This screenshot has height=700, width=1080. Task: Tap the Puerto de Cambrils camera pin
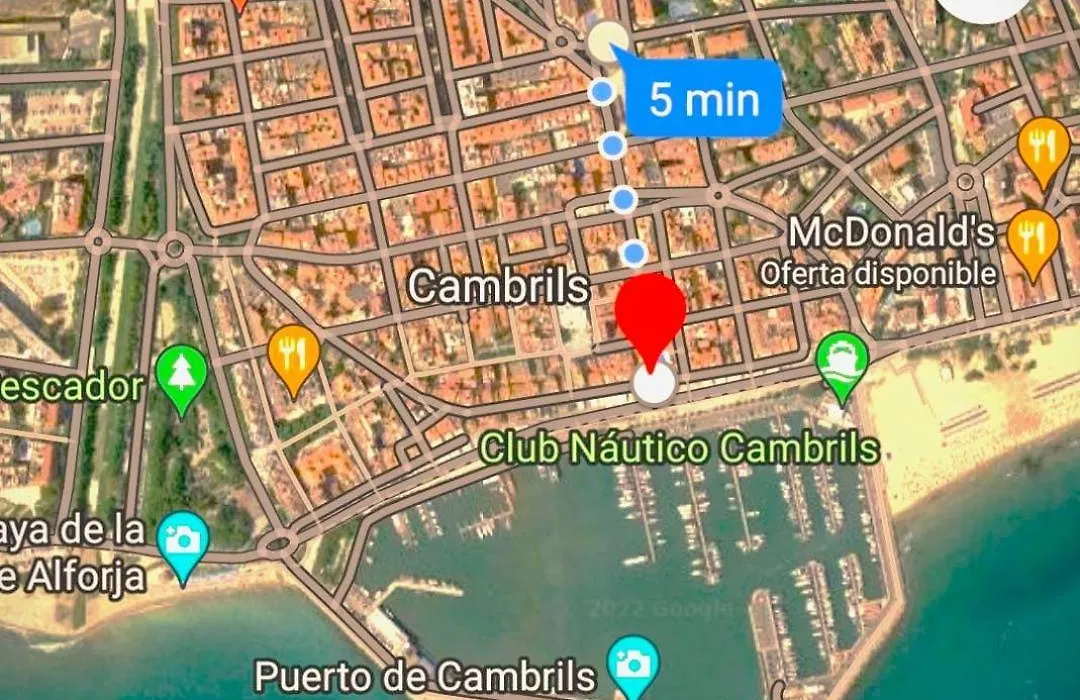click(632, 661)
